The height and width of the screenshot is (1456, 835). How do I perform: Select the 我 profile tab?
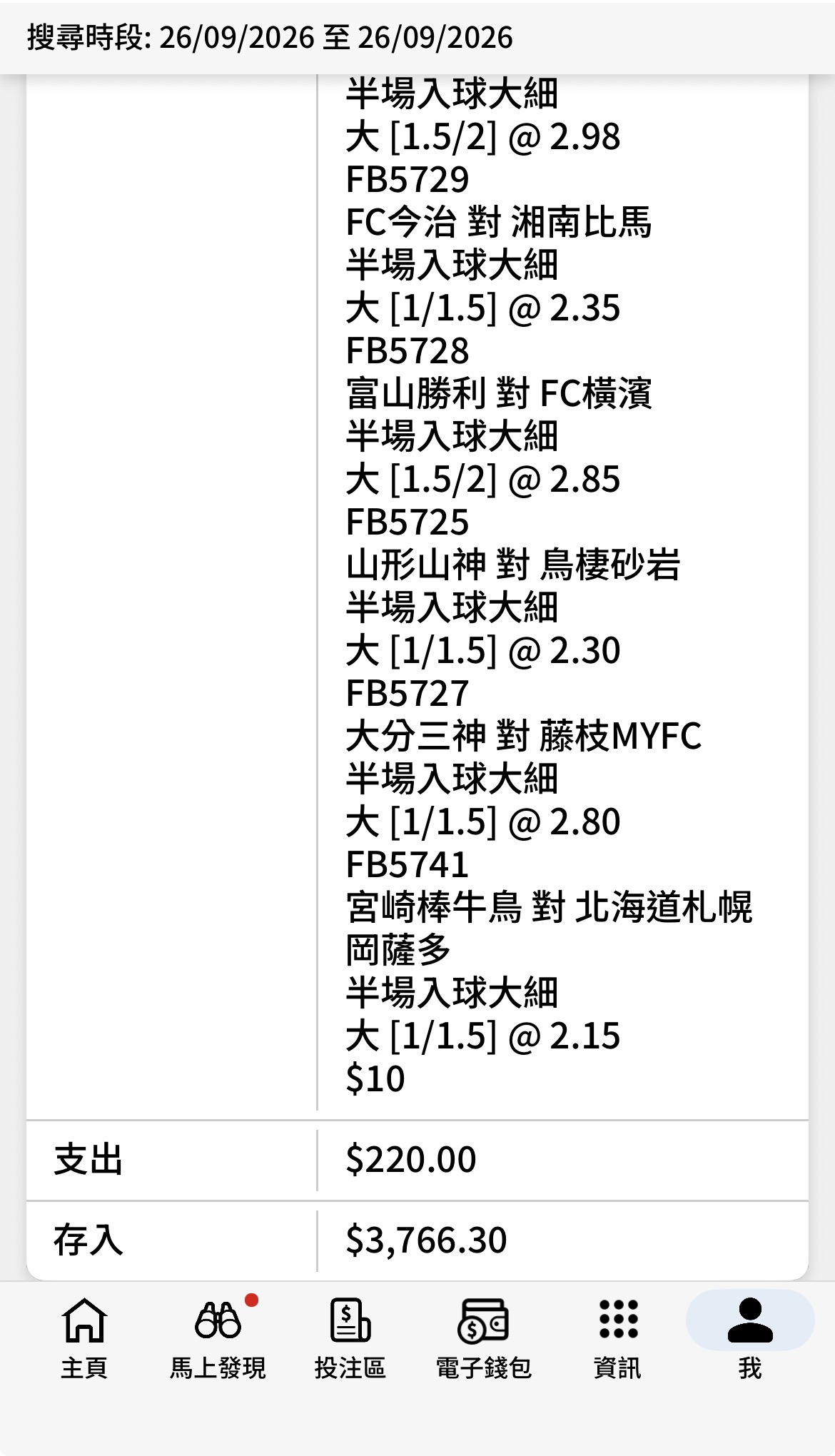[750, 1338]
